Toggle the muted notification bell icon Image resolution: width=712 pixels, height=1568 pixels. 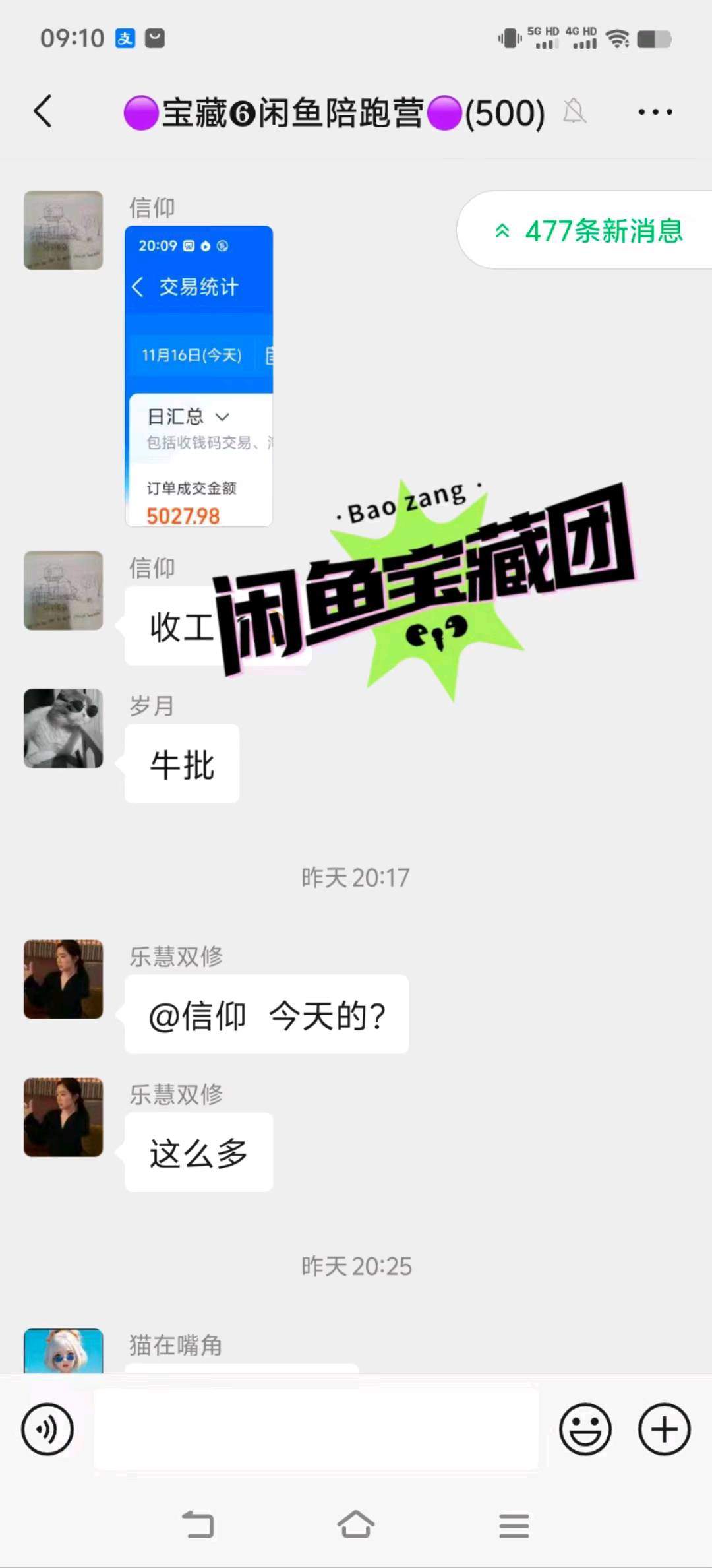pyautogui.click(x=574, y=111)
